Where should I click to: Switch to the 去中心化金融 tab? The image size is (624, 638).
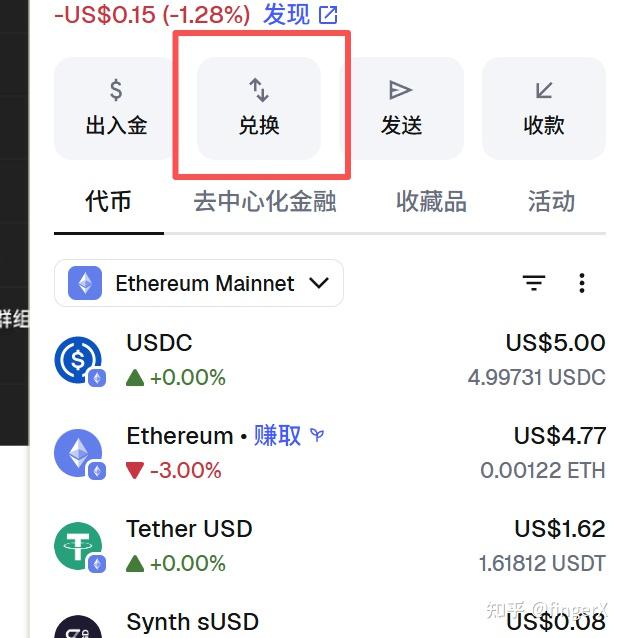tap(264, 201)
